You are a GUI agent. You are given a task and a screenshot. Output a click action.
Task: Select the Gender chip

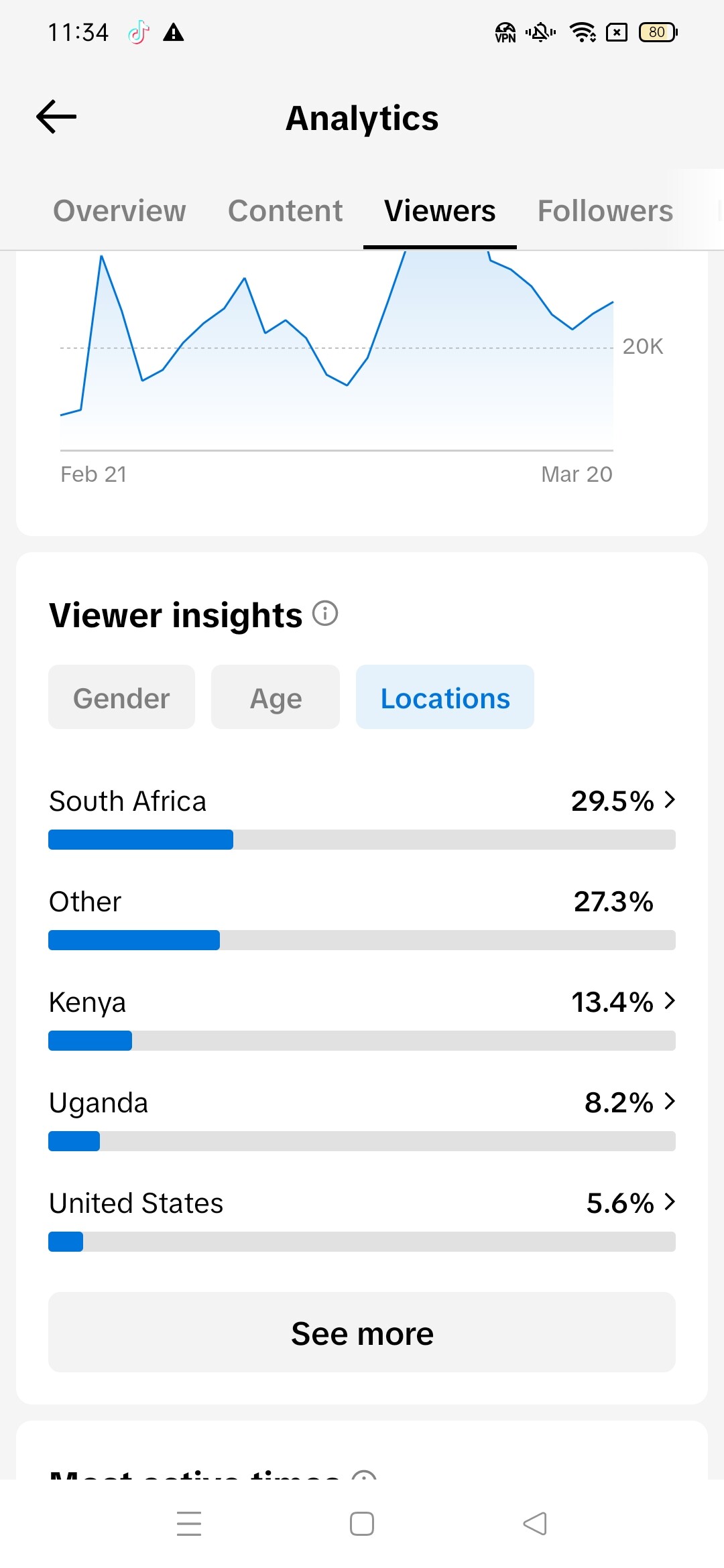click(121, 697)
